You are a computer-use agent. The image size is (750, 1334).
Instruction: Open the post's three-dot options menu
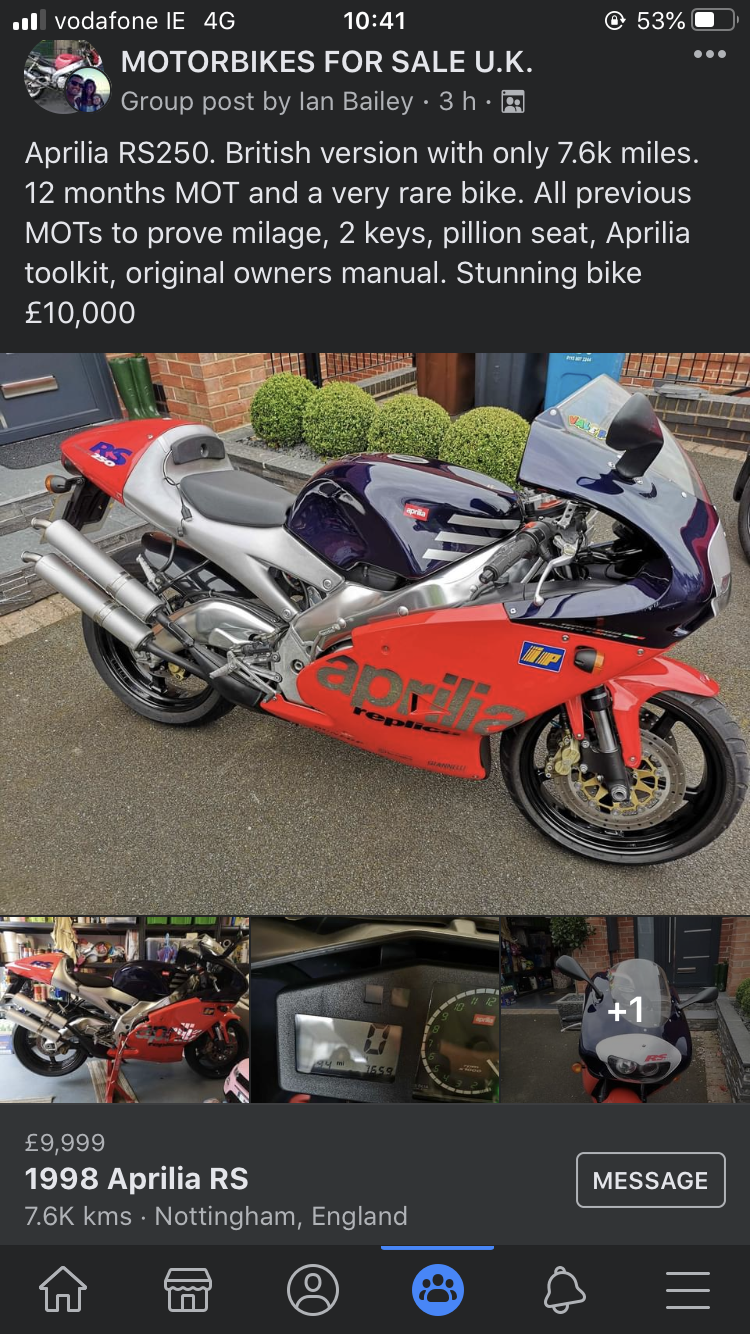tap(709, 55)
